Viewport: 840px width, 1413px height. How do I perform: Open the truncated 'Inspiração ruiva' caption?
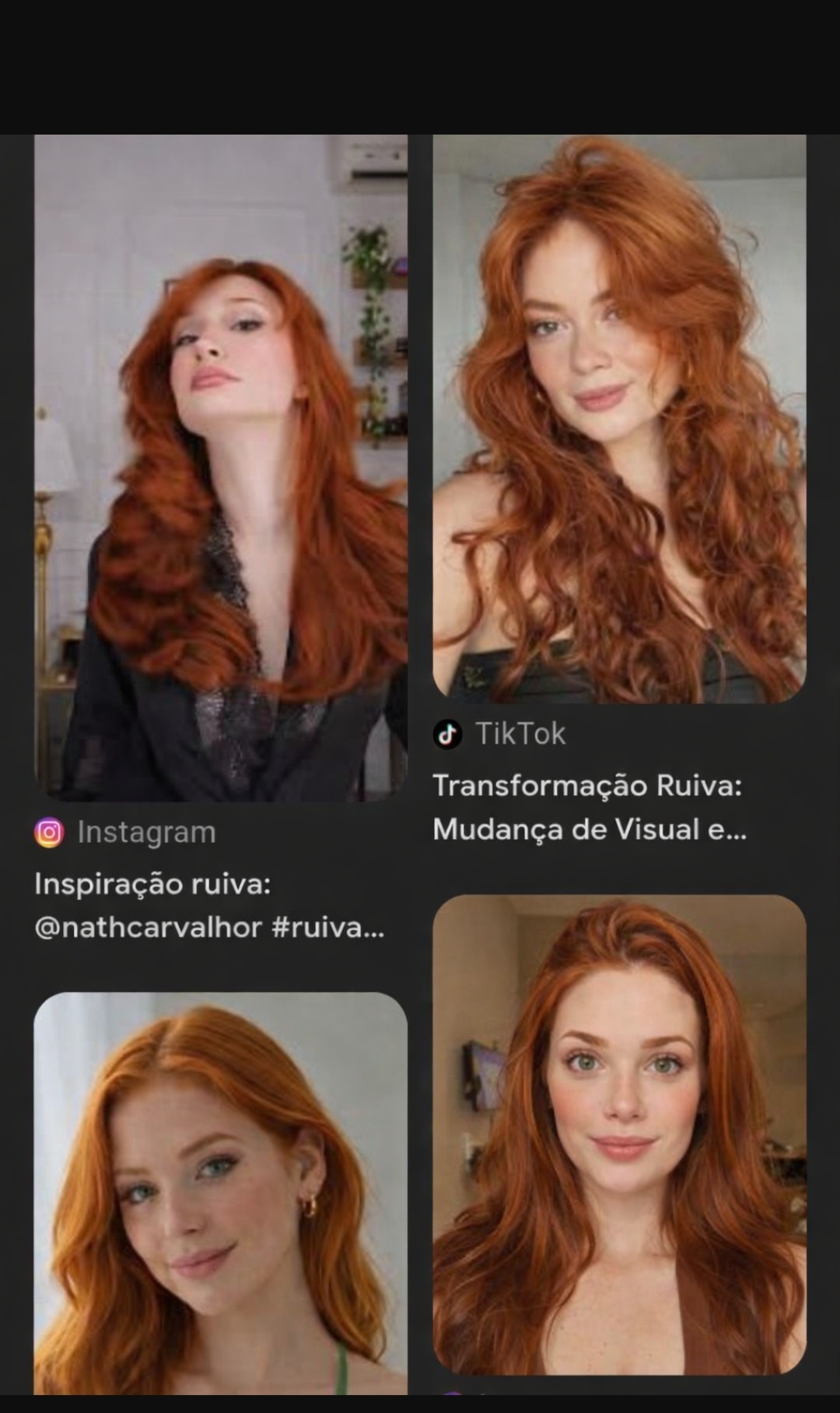210,905
